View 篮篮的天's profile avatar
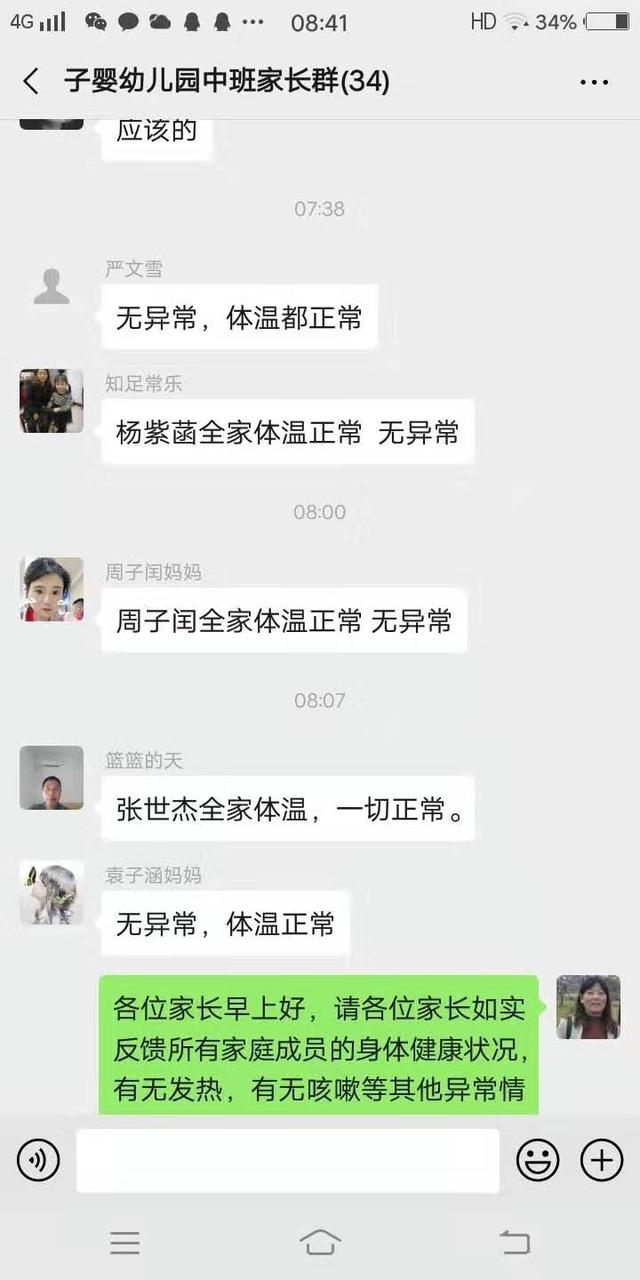The image size is (640, 1280). coord(52,777)
